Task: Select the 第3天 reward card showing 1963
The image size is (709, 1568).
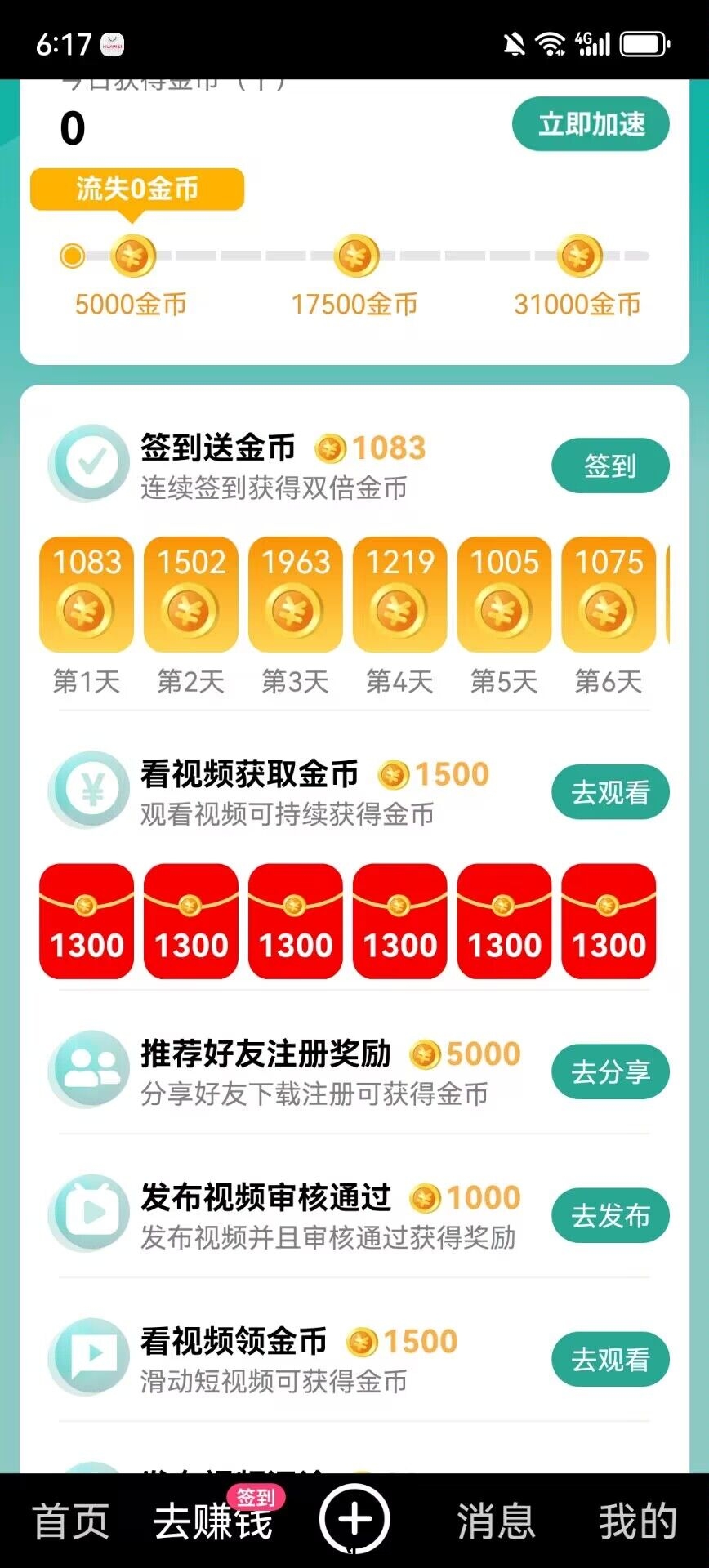Action: click(295, 594)
